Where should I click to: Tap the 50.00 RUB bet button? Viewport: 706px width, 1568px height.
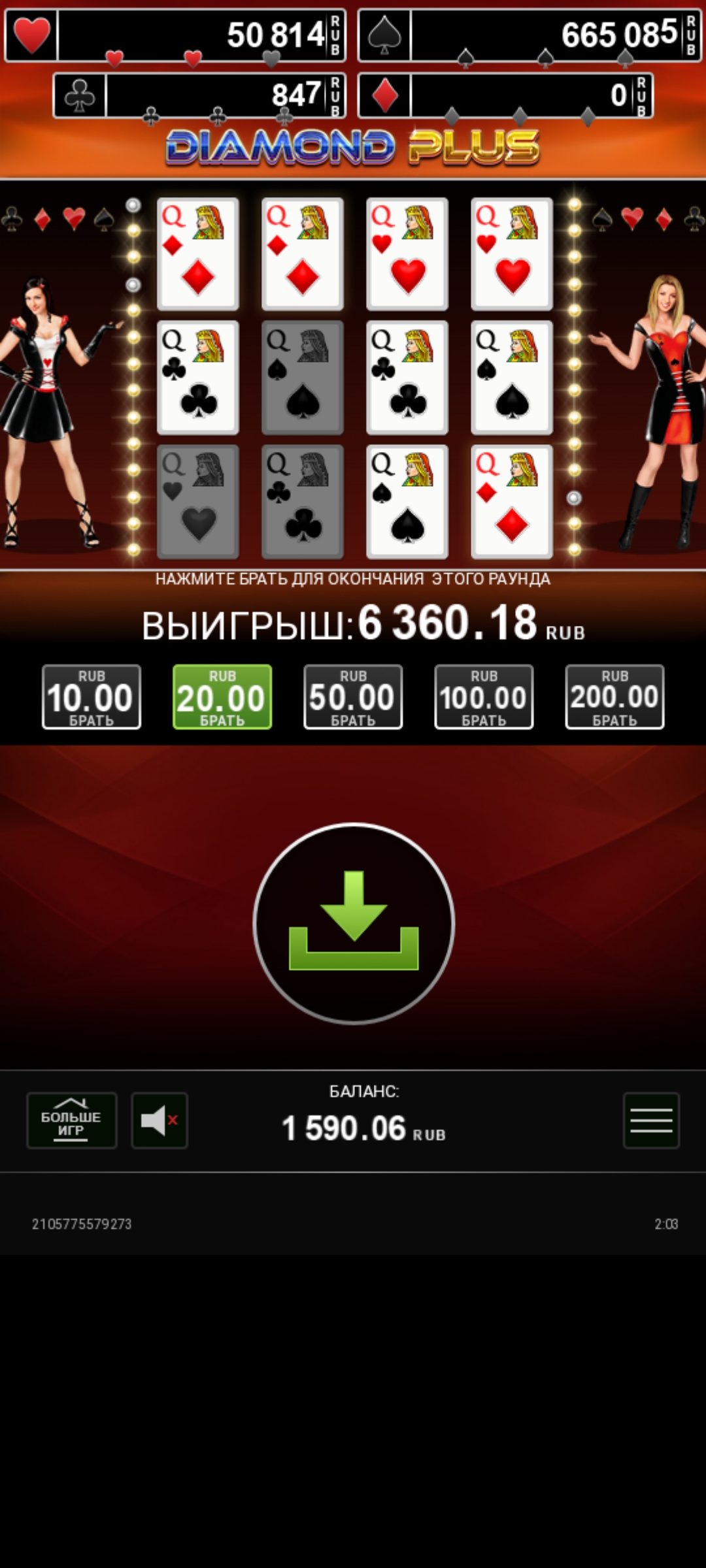point(353,696)
